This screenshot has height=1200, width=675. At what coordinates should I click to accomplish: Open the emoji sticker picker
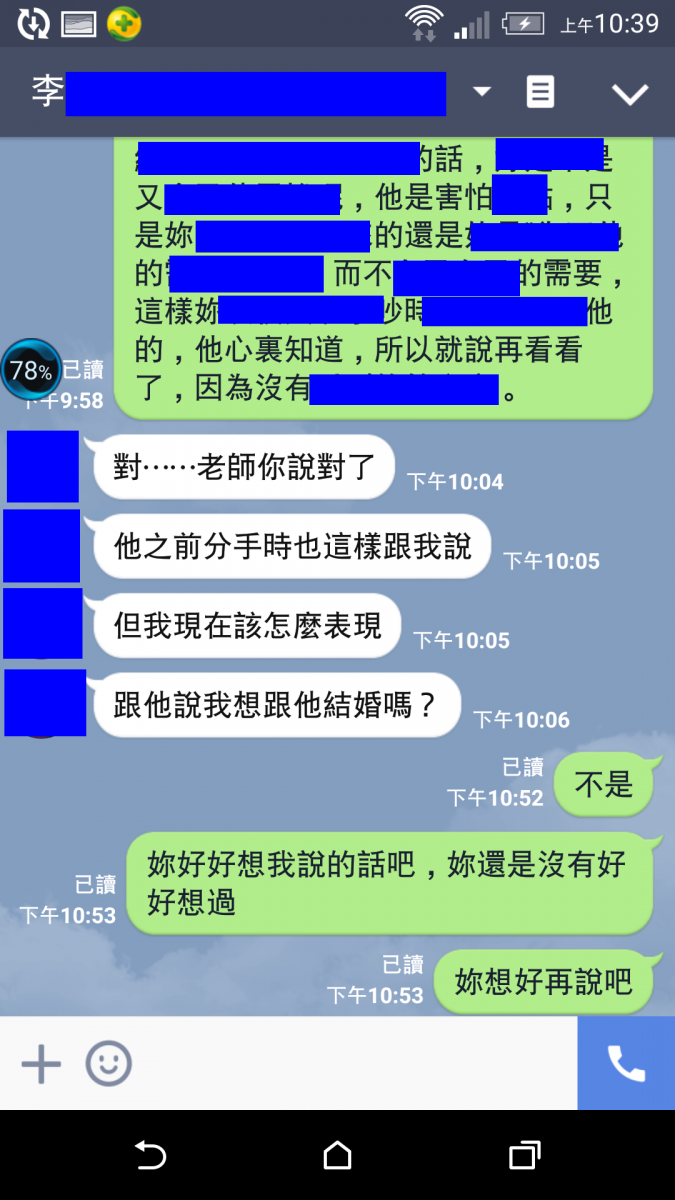108,1064
